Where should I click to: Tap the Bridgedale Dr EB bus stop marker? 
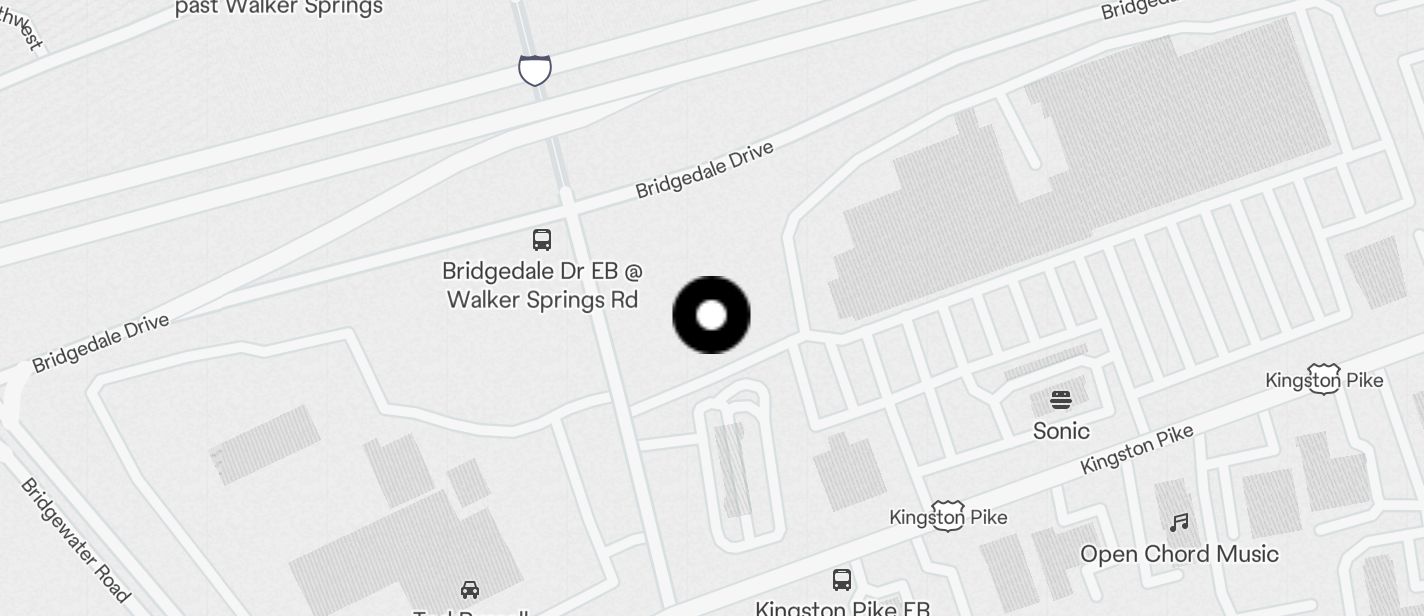click(x=542, y=240)
